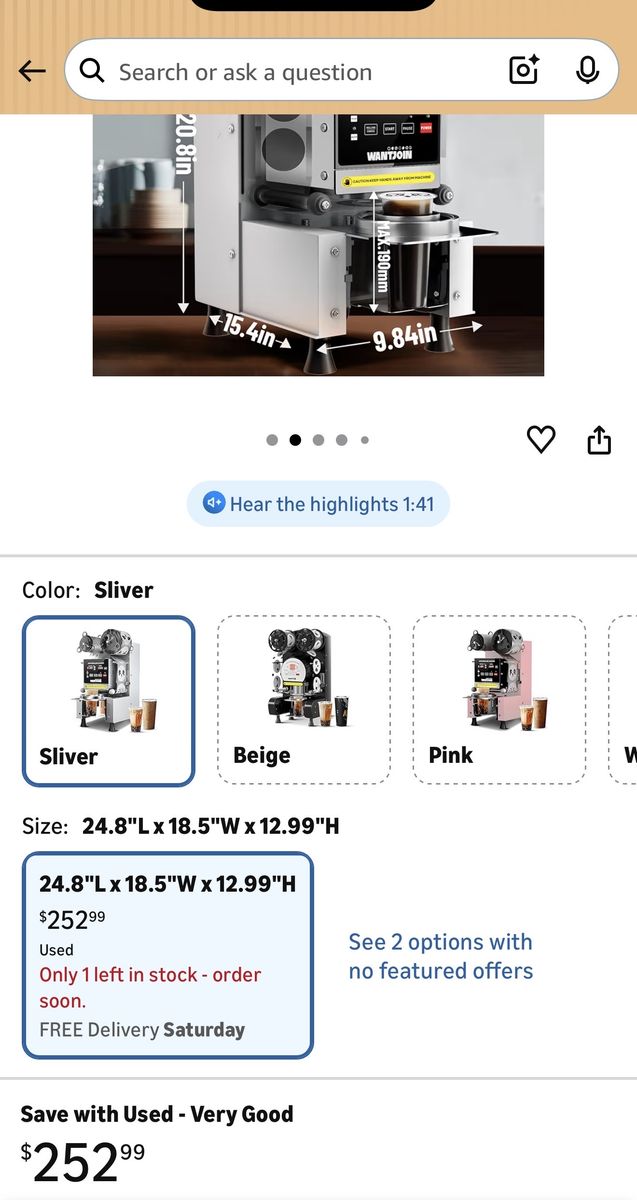
Task: Pick the Pink color option
Action: (498, 699)
